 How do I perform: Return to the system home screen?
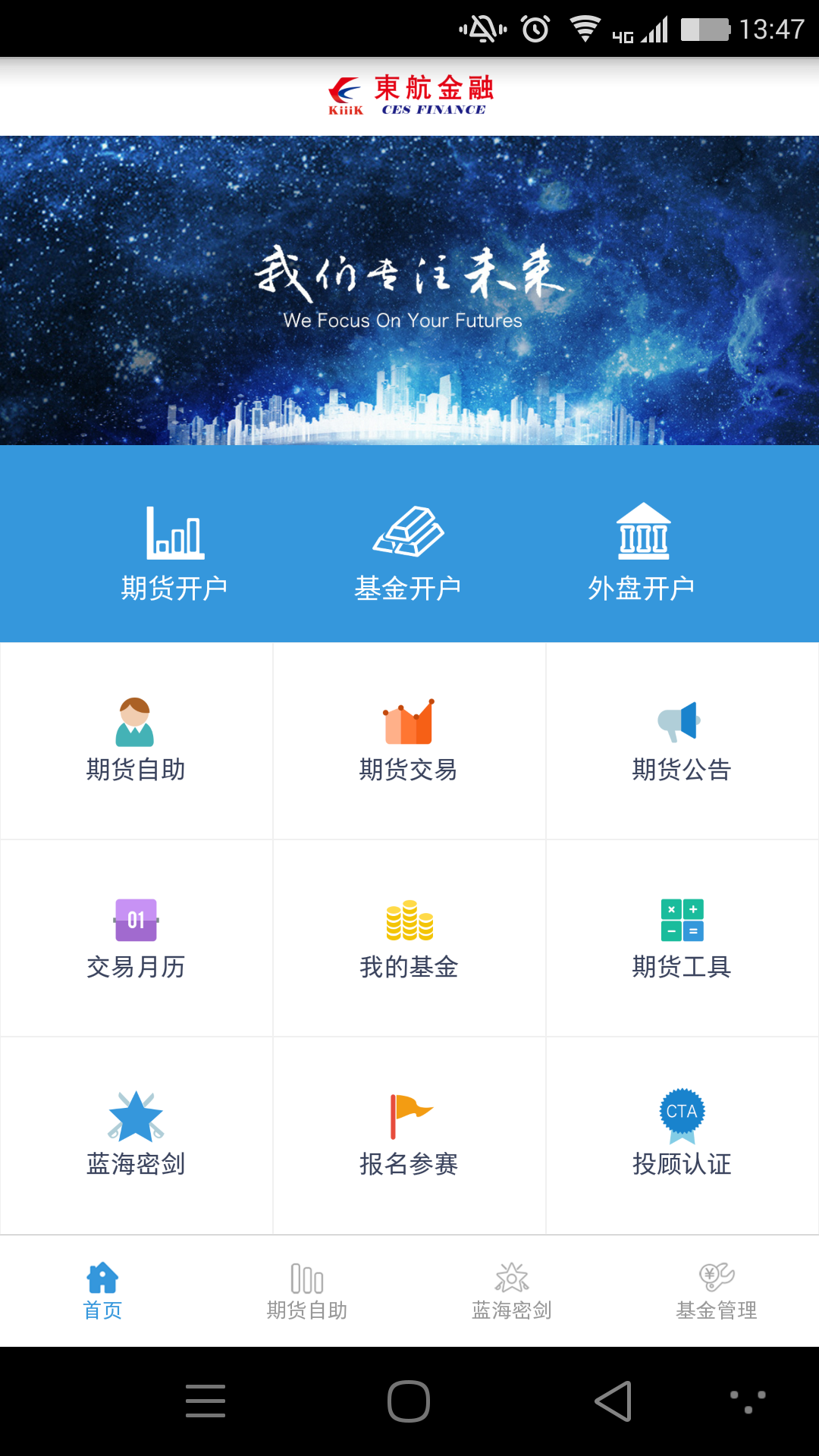pos(409,1401)
